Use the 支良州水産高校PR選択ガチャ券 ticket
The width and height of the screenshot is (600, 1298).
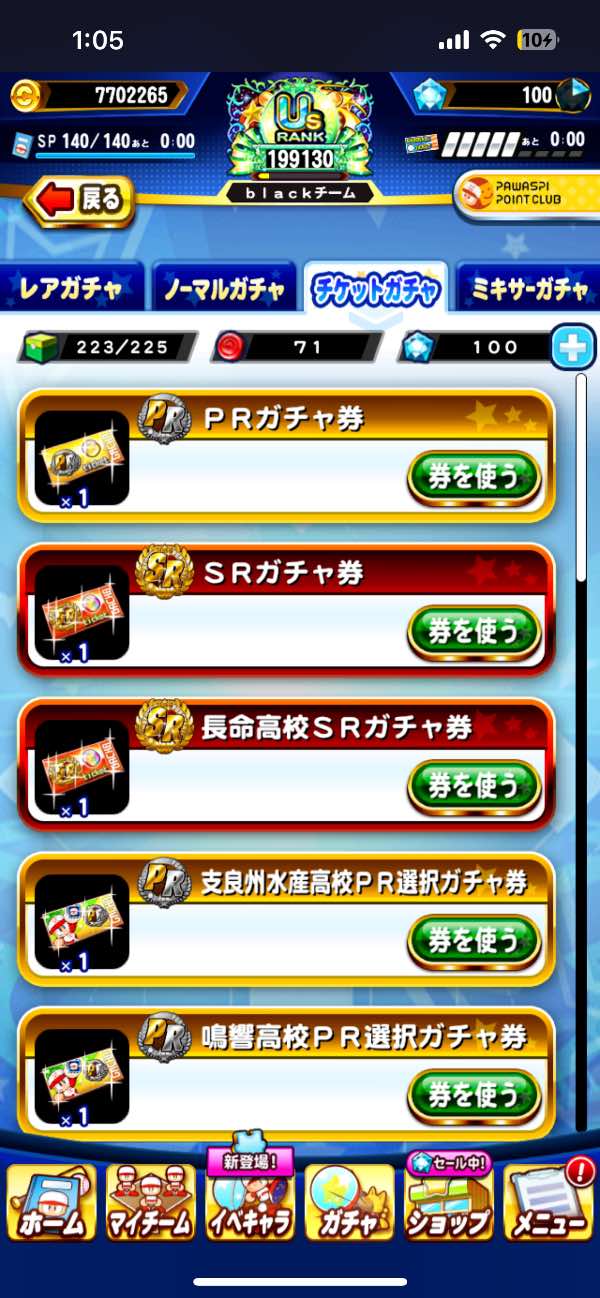(x=474, y=940)
